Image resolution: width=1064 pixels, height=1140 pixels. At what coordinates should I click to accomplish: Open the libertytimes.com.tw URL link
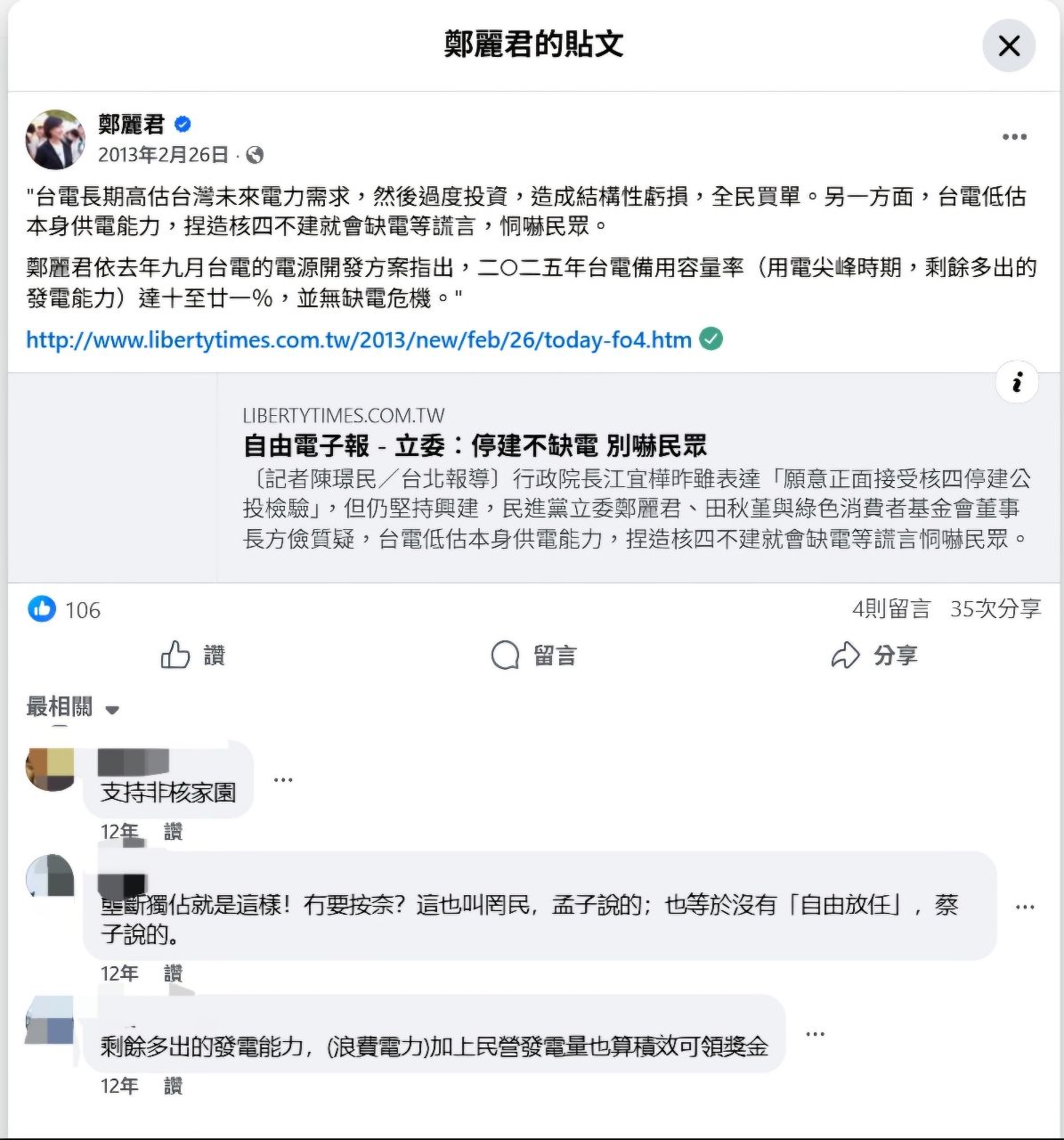(359, 339)
